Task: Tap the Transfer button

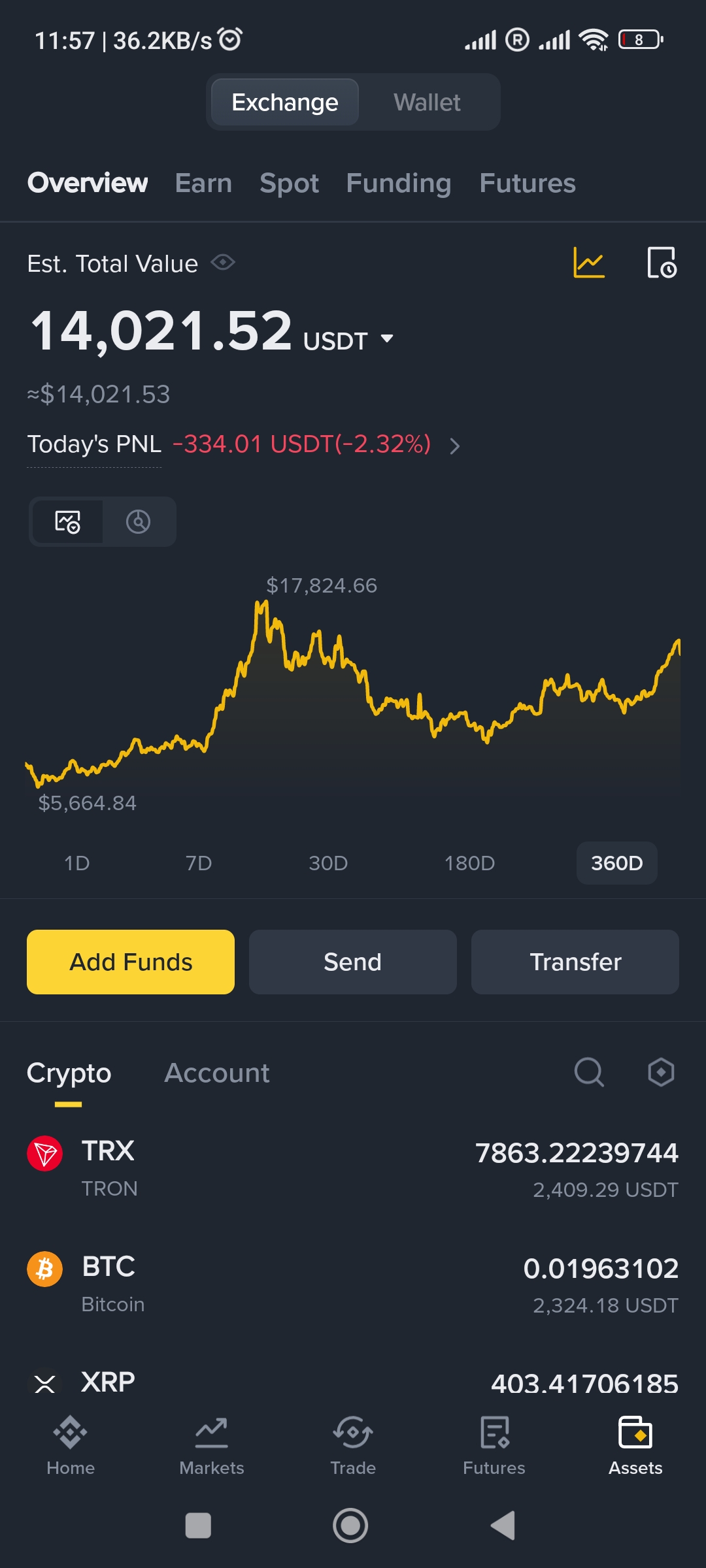Action: [575, 962]
